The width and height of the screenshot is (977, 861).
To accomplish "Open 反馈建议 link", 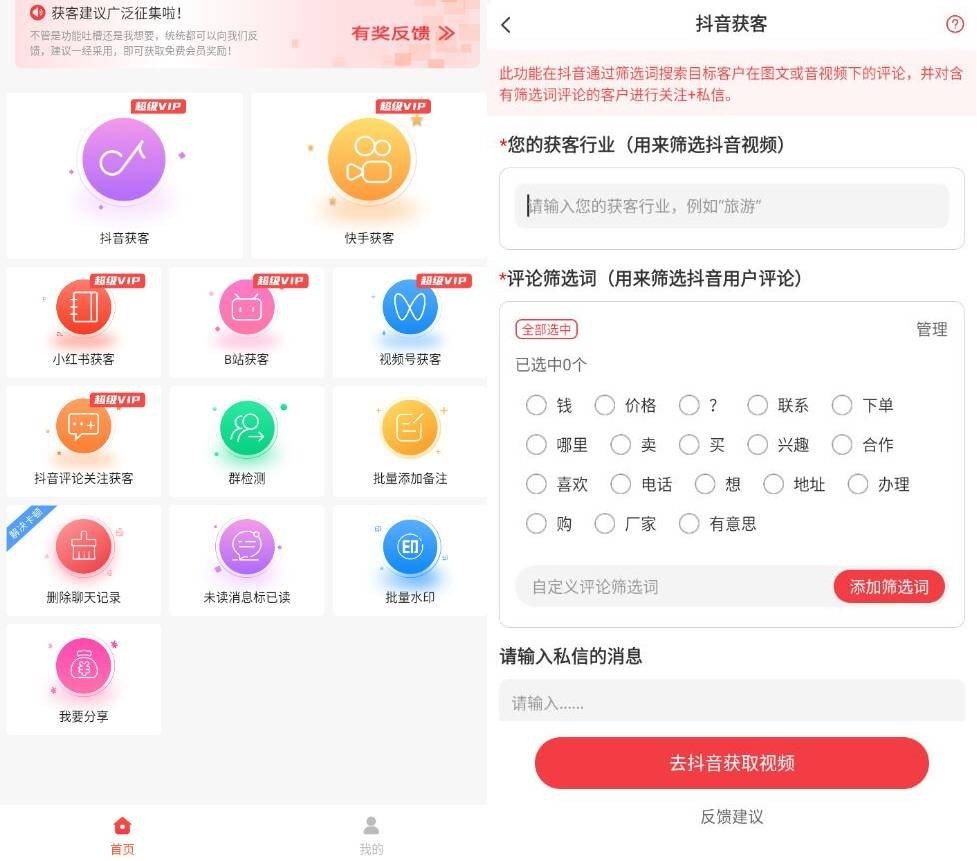I will 731,816.
